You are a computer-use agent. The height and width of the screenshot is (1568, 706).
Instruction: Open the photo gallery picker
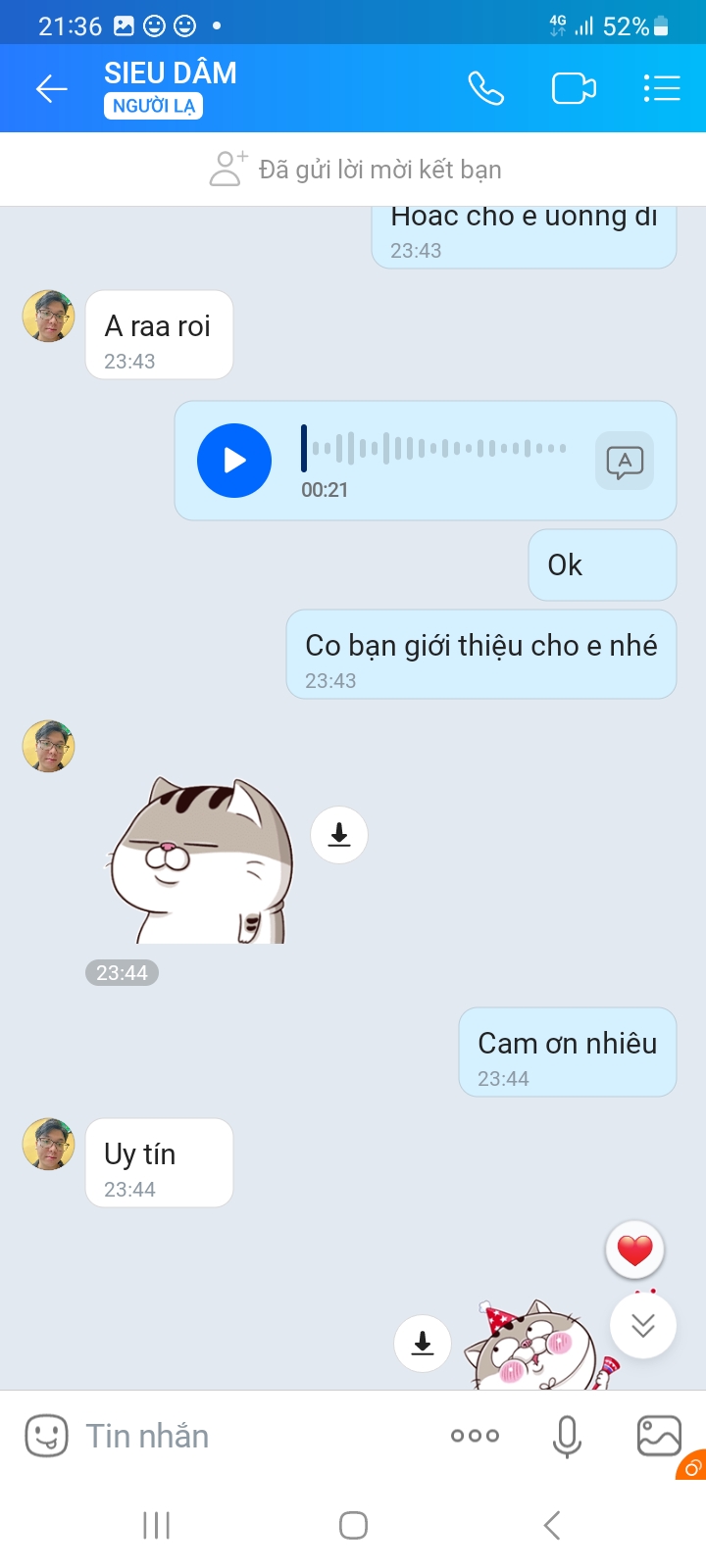click(659, 1437)
